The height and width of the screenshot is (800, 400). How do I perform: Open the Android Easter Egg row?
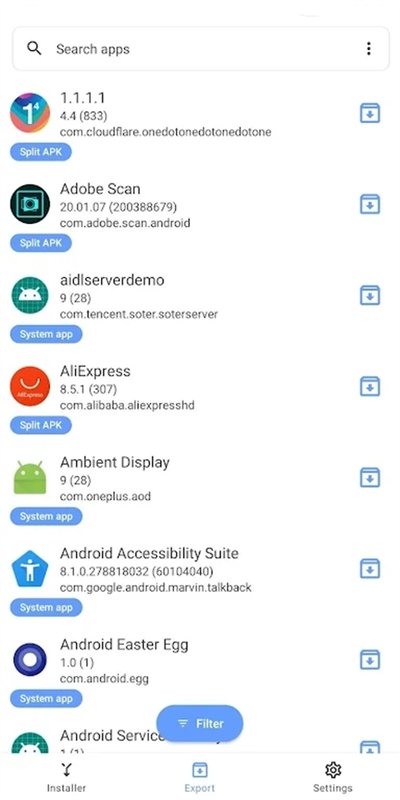click(200, 671)
